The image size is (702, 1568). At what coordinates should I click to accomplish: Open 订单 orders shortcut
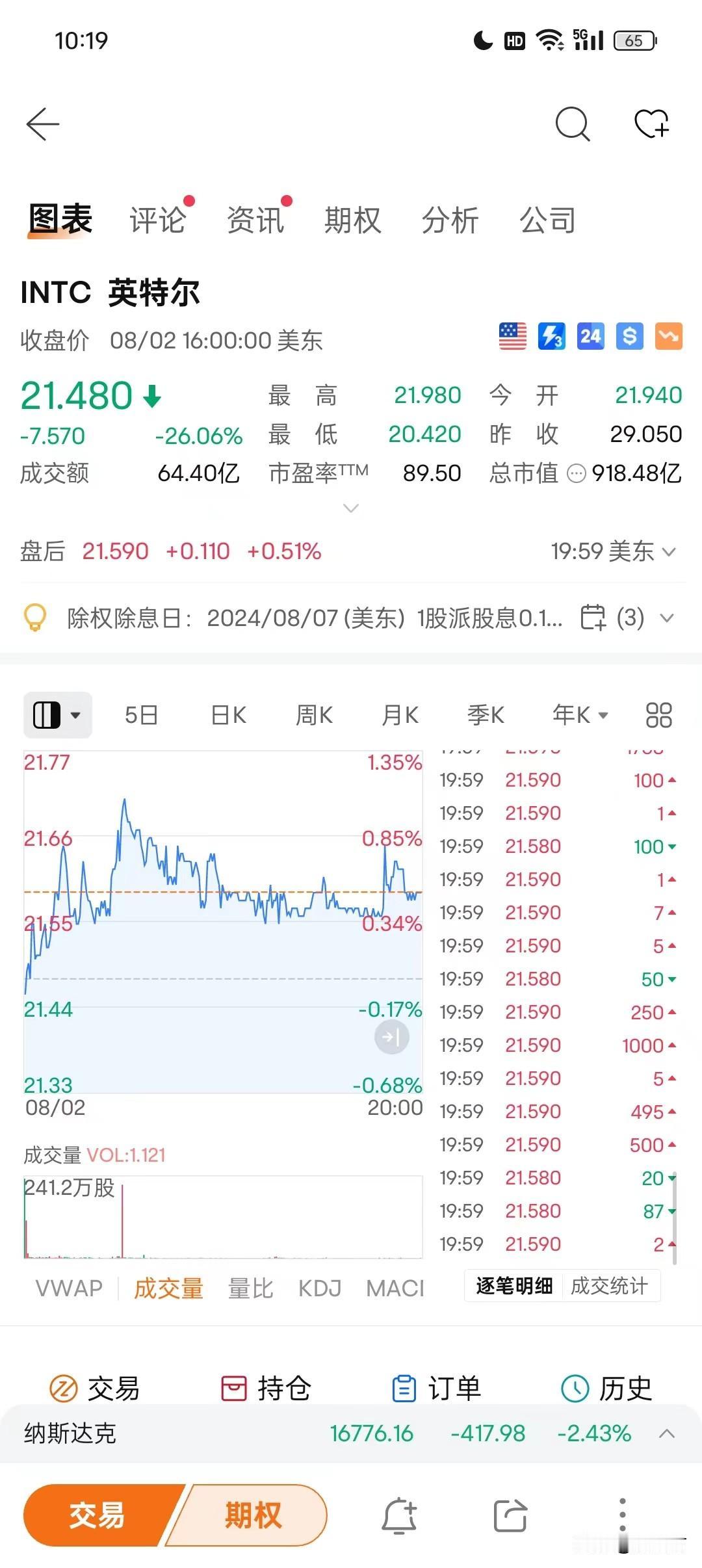437,1388
